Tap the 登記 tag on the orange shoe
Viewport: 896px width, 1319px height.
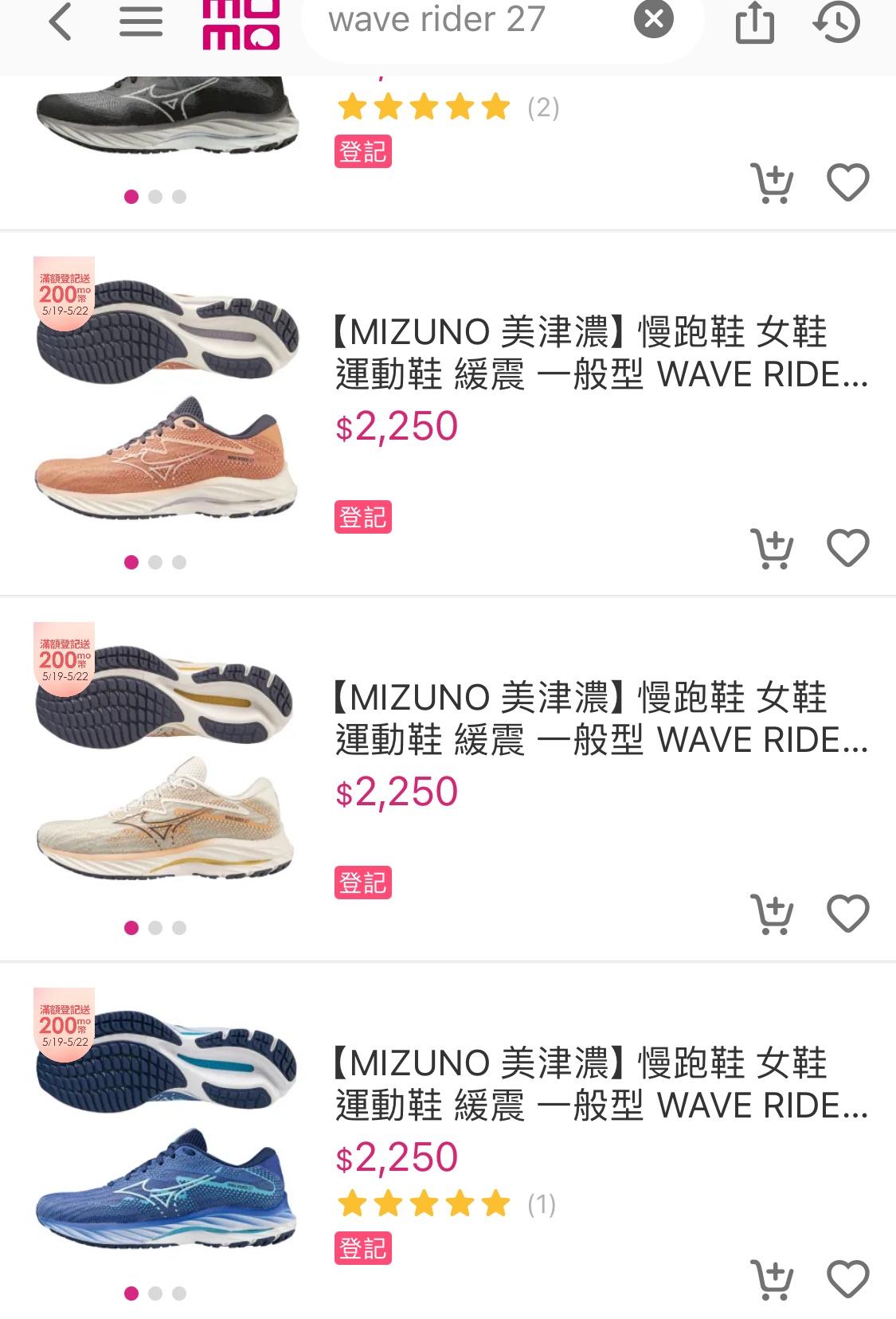pyautogui.click(x=362, y=518)
